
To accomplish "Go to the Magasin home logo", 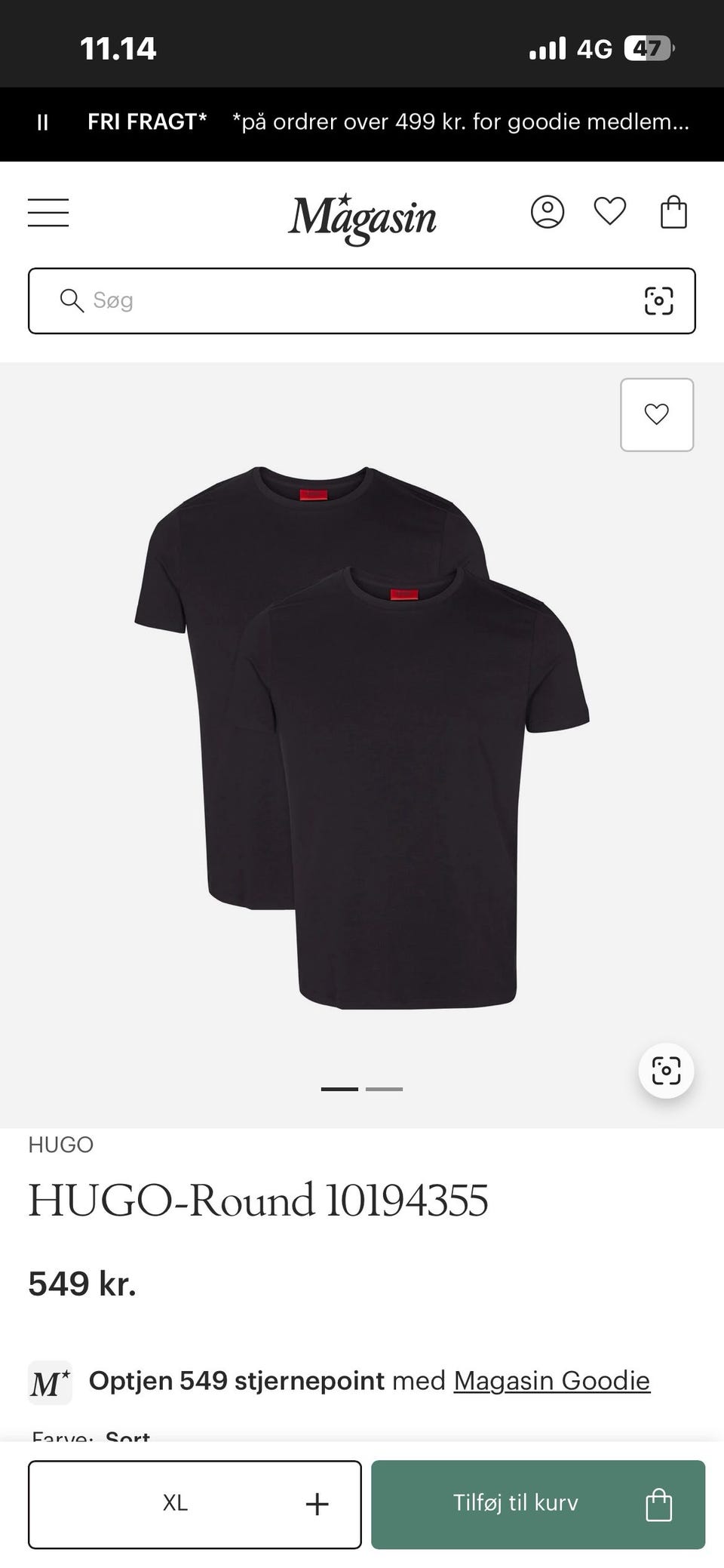I will tap(362, 217).
